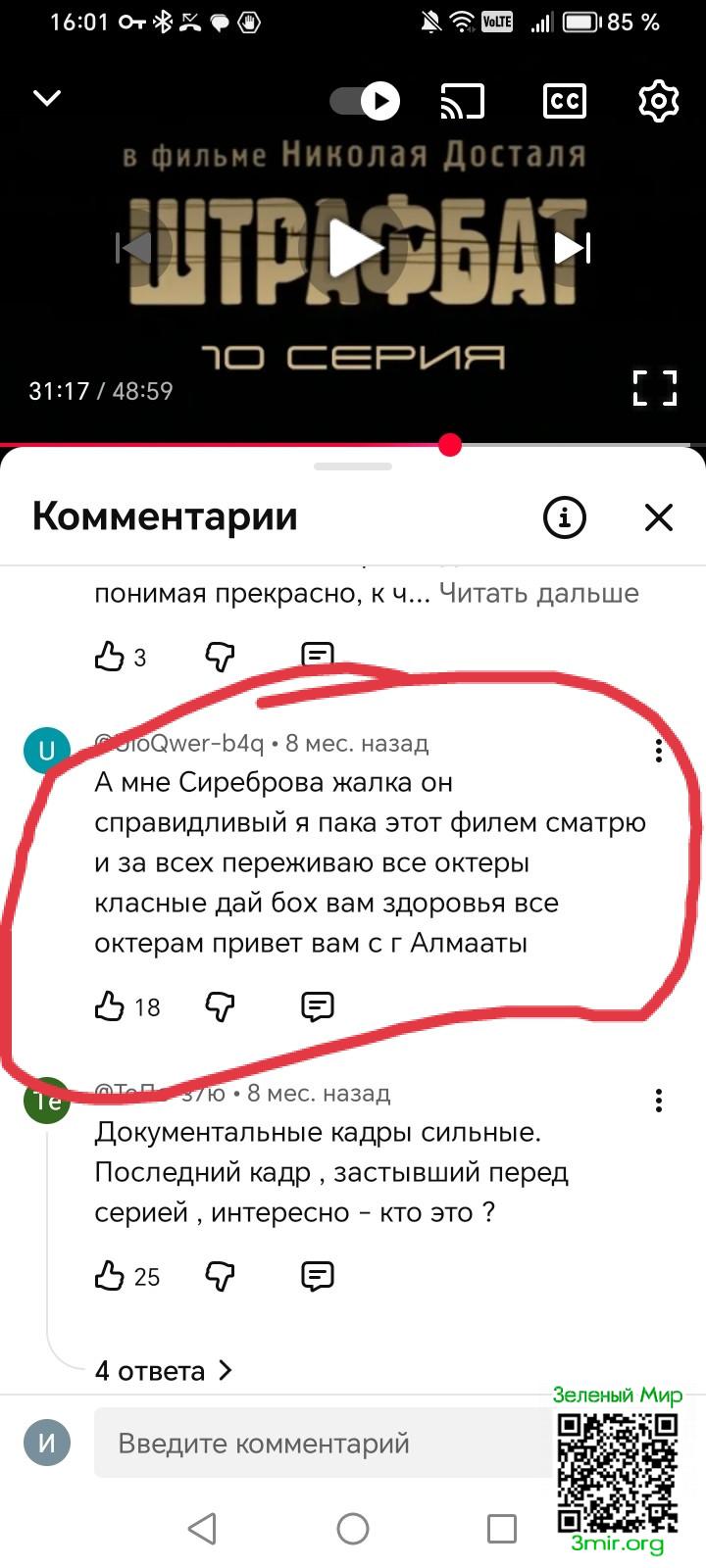Open video settings gear
The image size is (706, 1568).
(658, 101)
